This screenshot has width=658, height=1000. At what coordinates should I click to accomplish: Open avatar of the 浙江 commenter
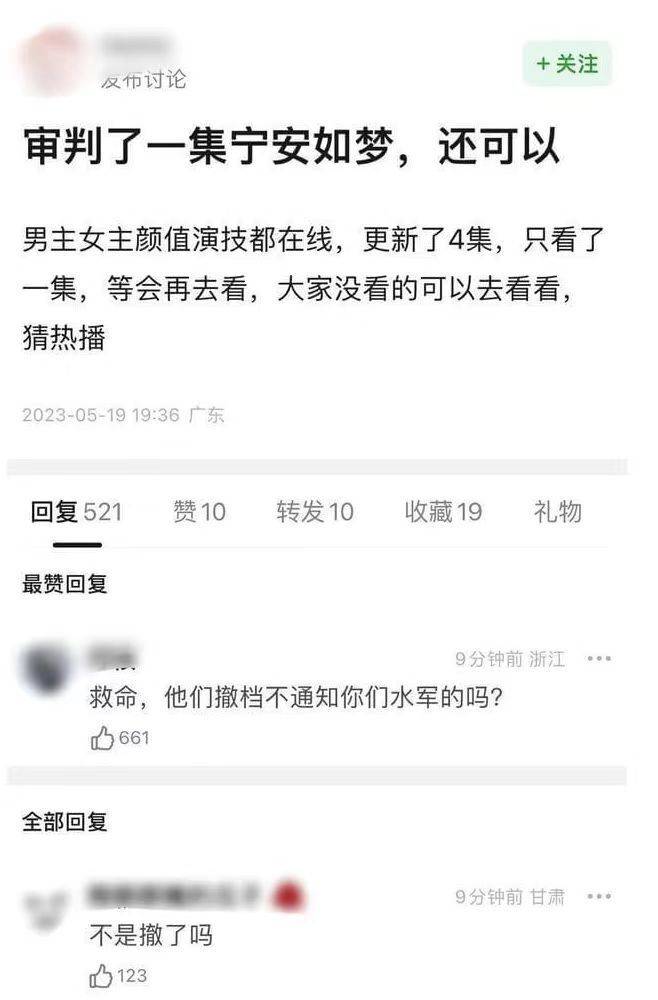click(47, 667)
